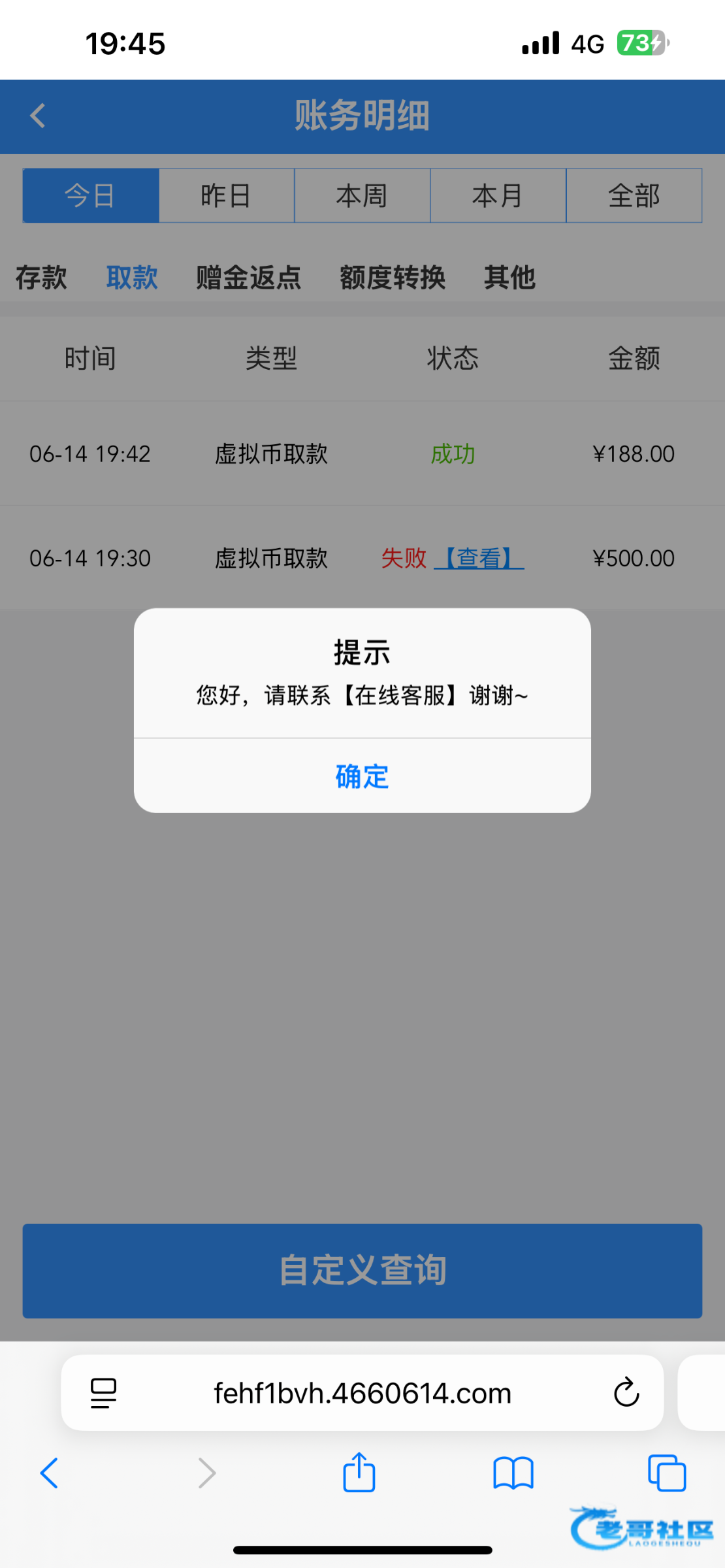Share this page from Safari toolbar

[359, 1473]
